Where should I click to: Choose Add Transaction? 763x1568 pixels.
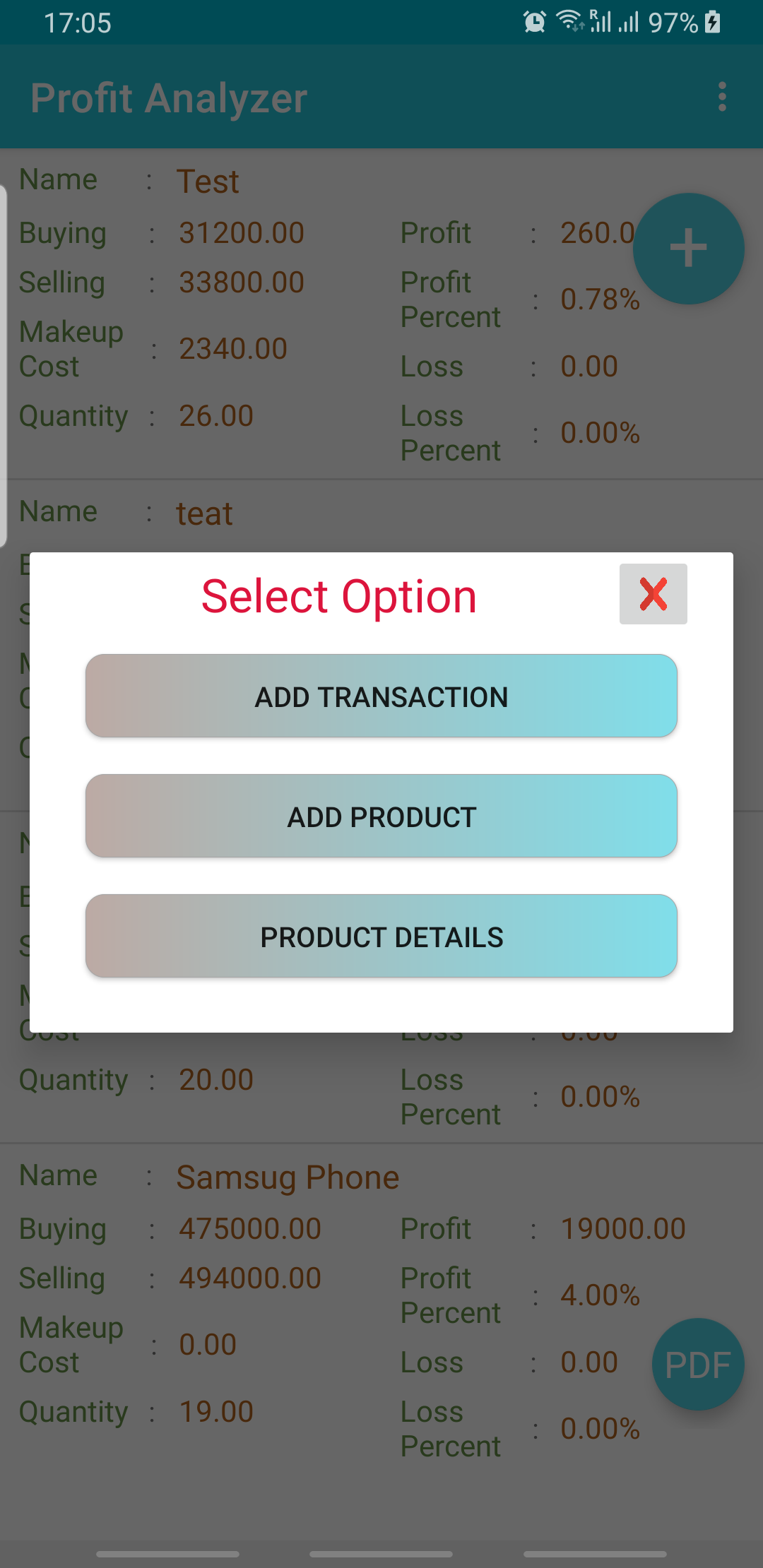click(x=381, y=696)
